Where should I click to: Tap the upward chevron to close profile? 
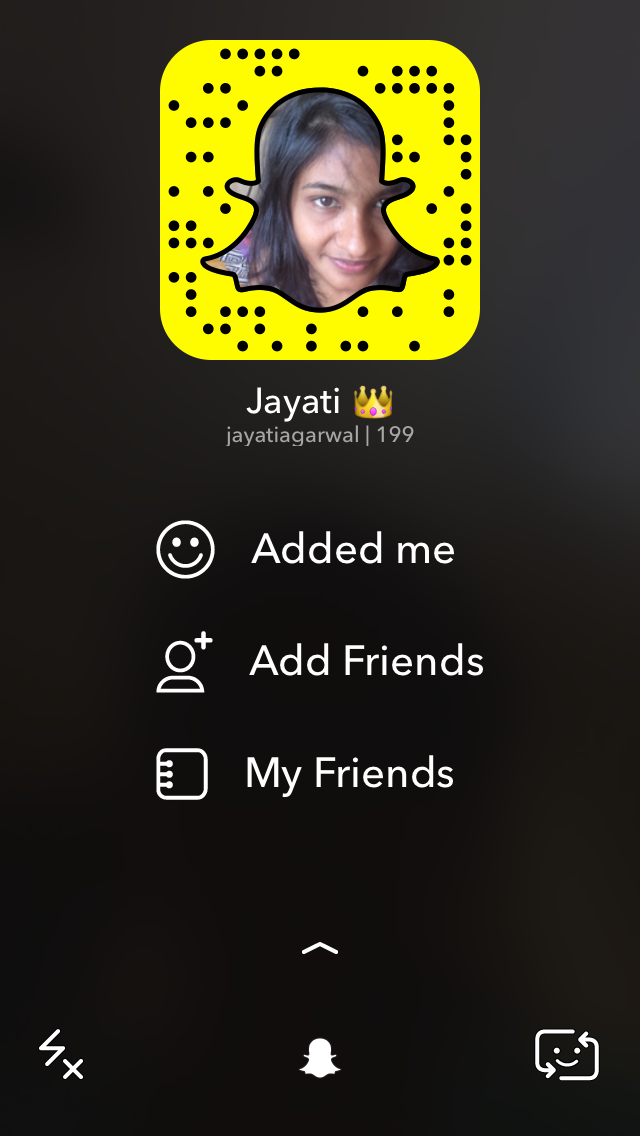pyautogui.click(x=320, y=948)
